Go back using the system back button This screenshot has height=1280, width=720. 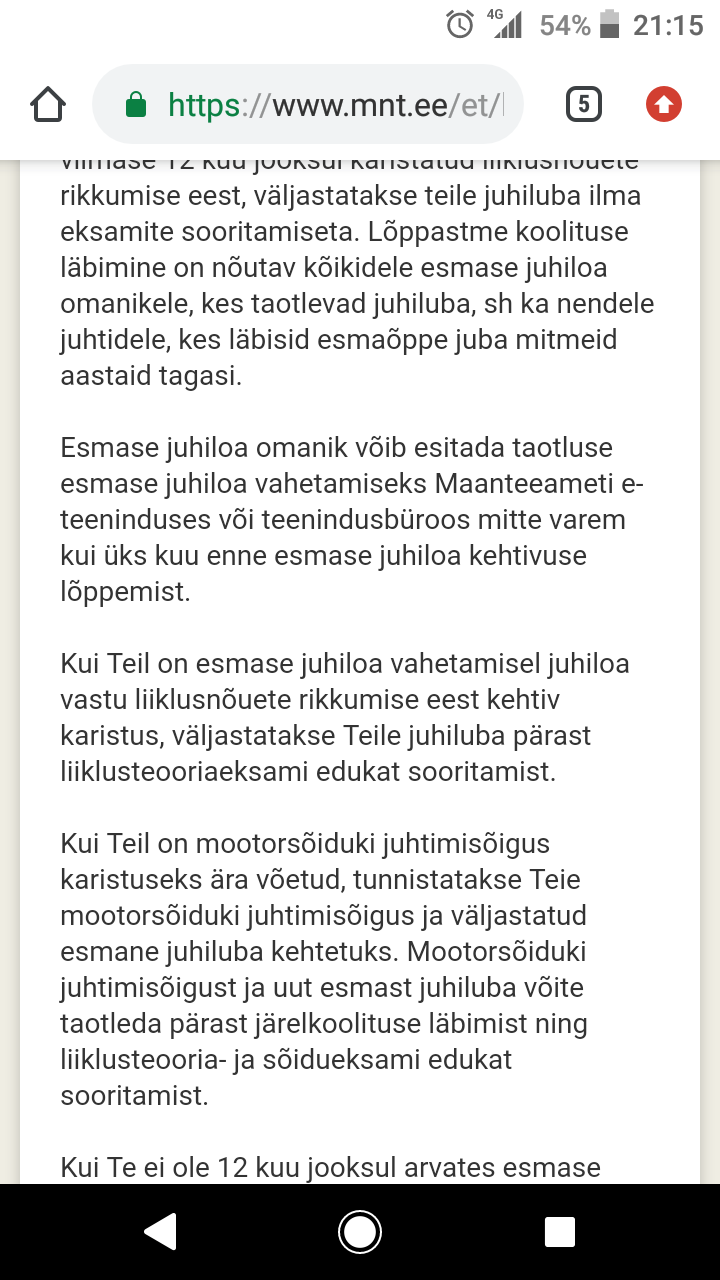(162, 1232)
